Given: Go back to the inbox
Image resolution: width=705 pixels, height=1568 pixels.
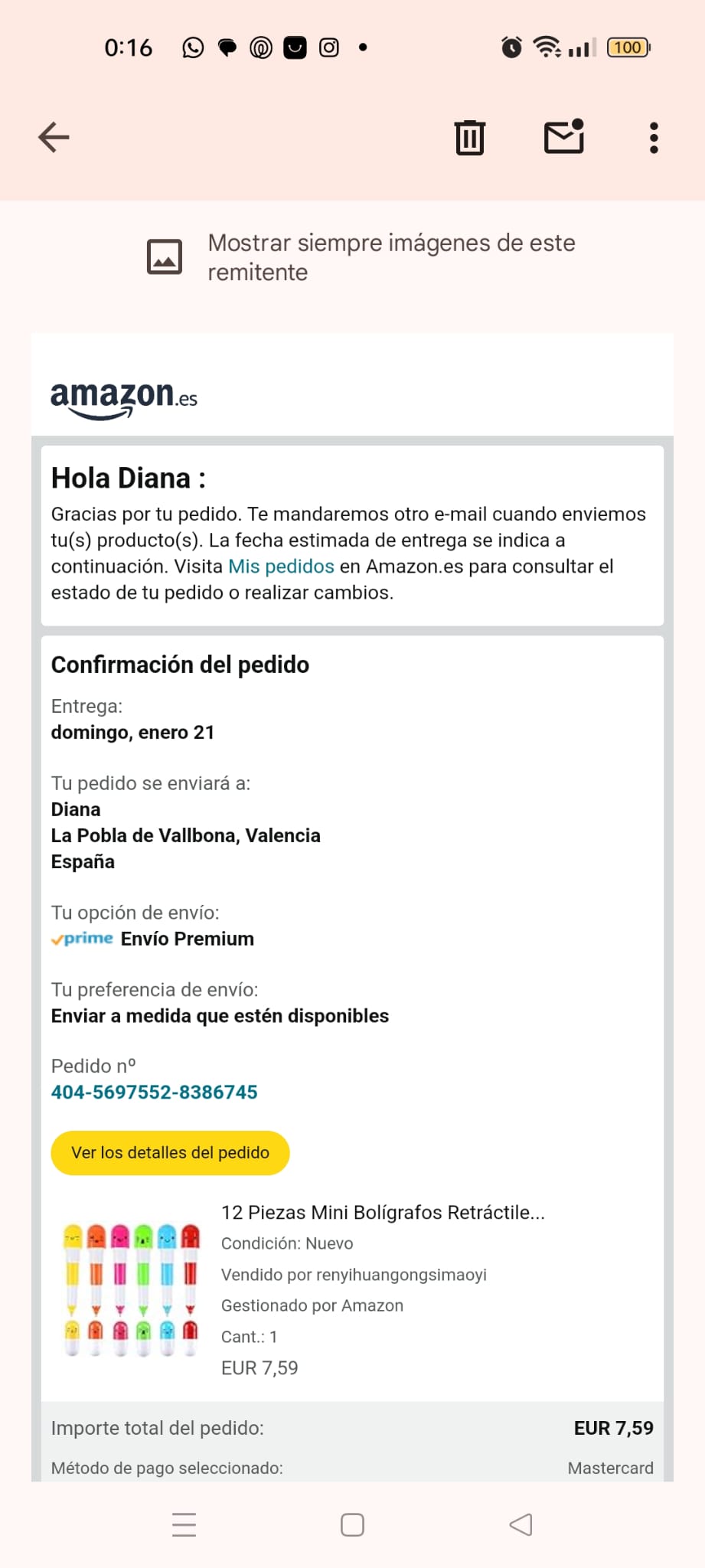Looking at the screenshot, I should pyautogui.click(x=54, y=138).
